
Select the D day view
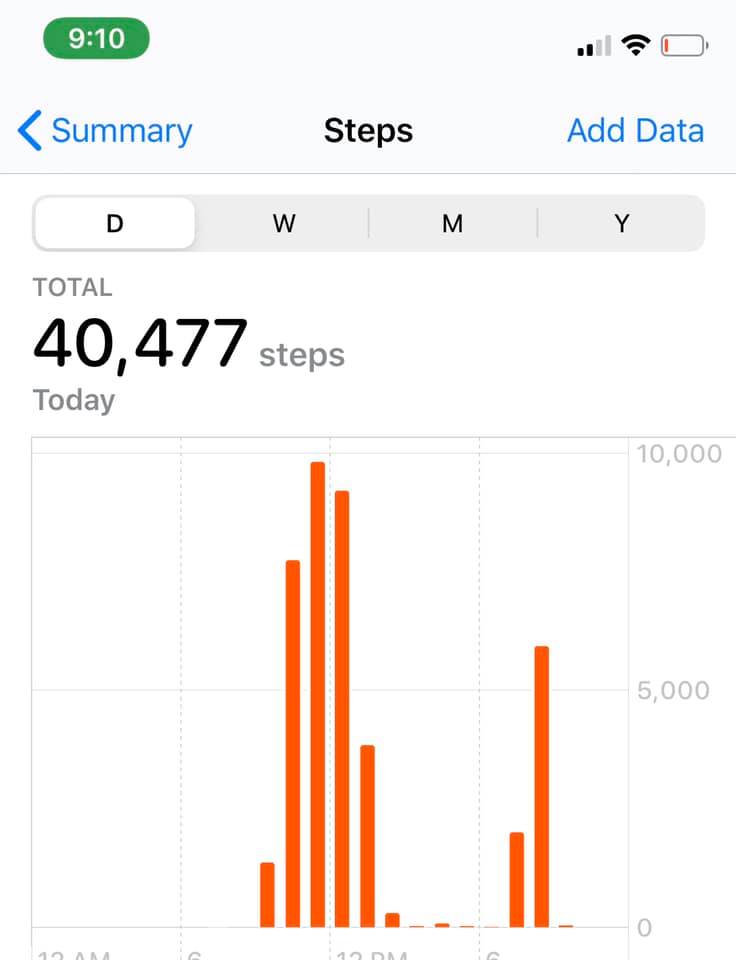[115, 223]
